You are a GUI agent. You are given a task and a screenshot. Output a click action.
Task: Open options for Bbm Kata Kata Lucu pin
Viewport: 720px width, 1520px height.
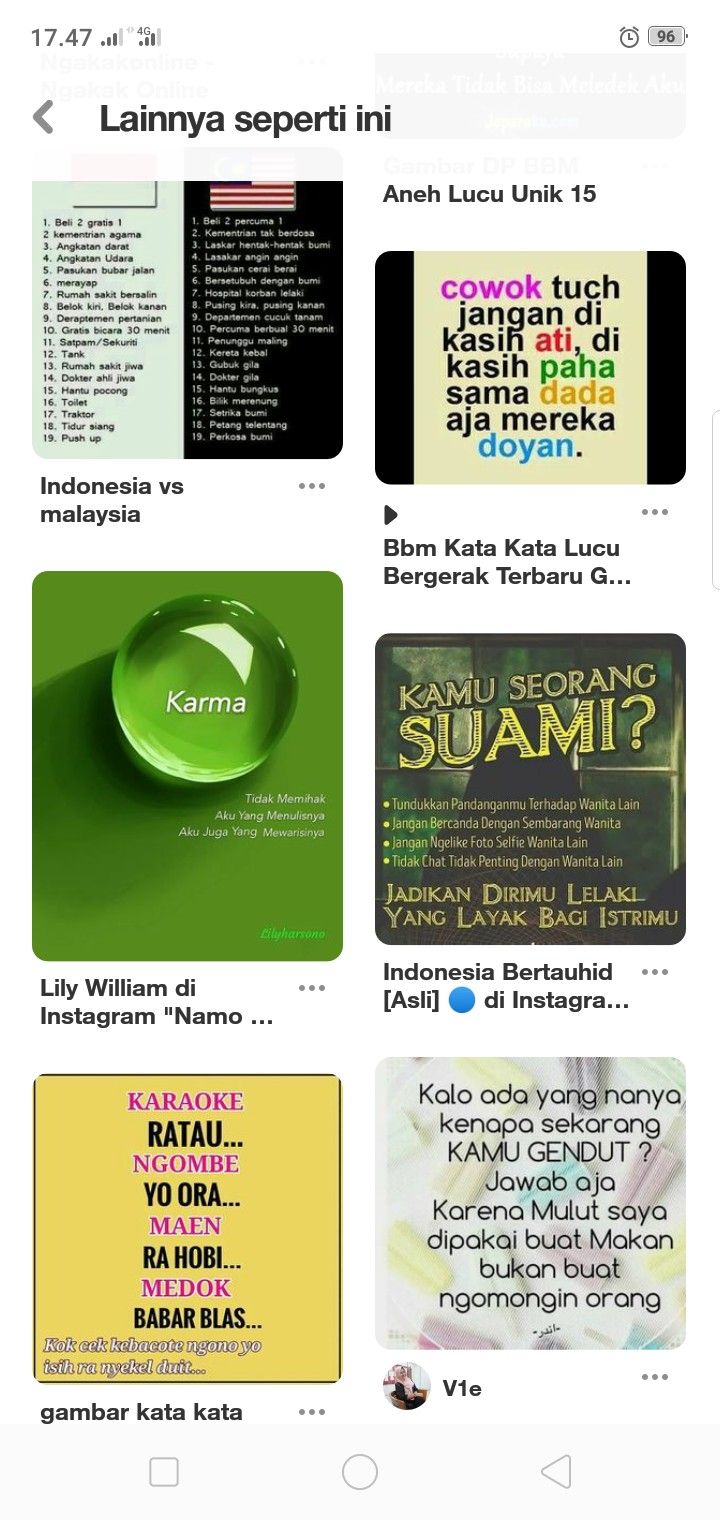[654, 512]
